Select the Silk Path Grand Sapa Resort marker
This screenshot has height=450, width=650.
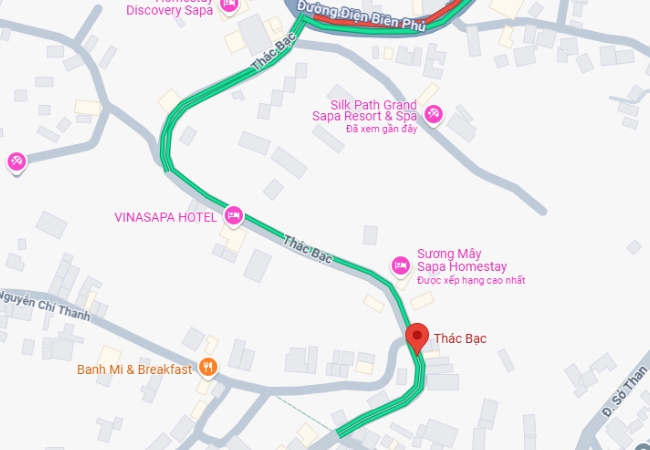tap(433, 116)
